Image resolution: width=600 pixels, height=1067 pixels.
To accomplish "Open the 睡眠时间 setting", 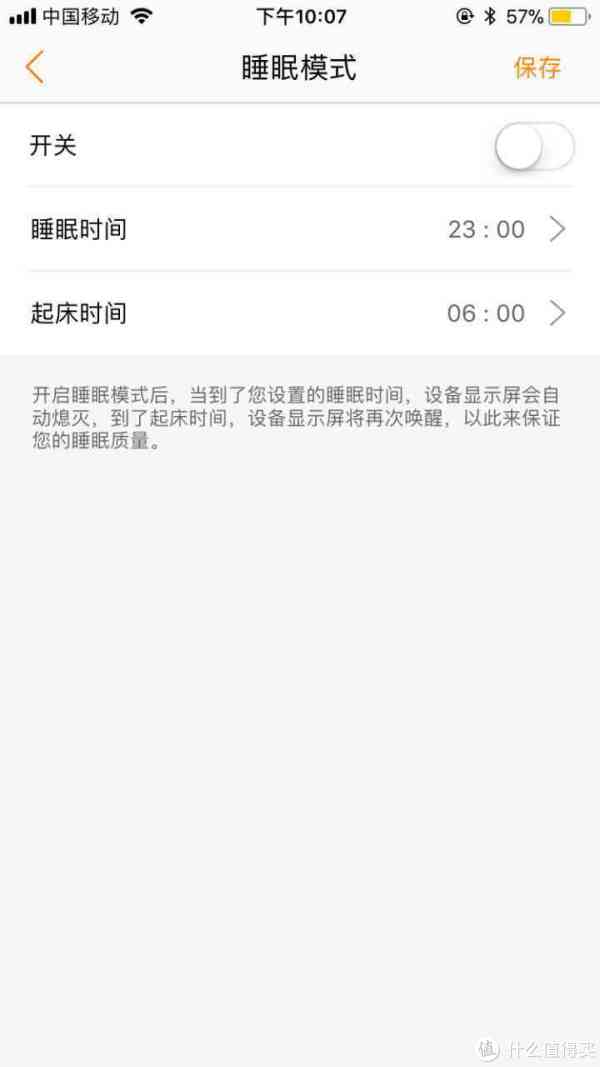I will 300,230.
